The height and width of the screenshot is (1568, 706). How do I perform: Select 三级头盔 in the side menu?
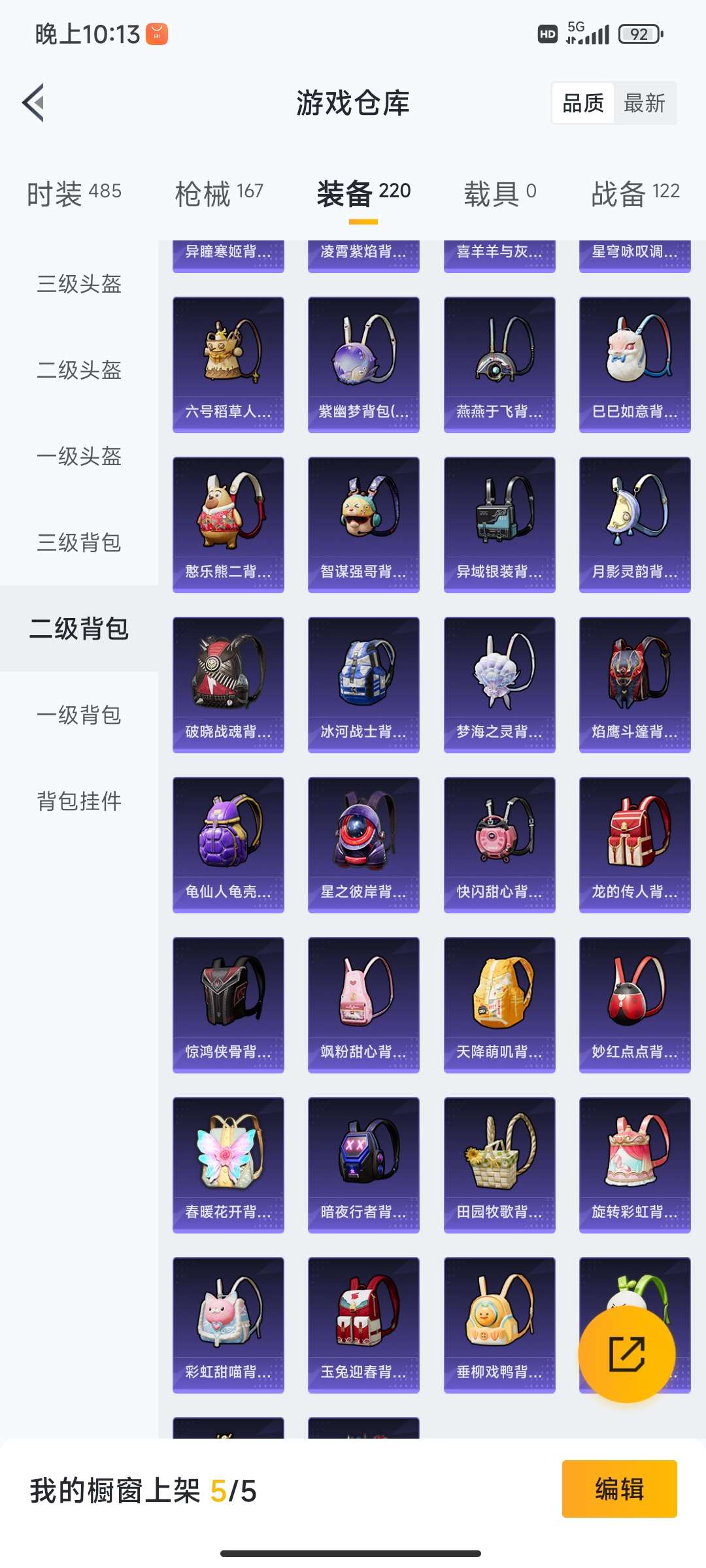[79, 284]
